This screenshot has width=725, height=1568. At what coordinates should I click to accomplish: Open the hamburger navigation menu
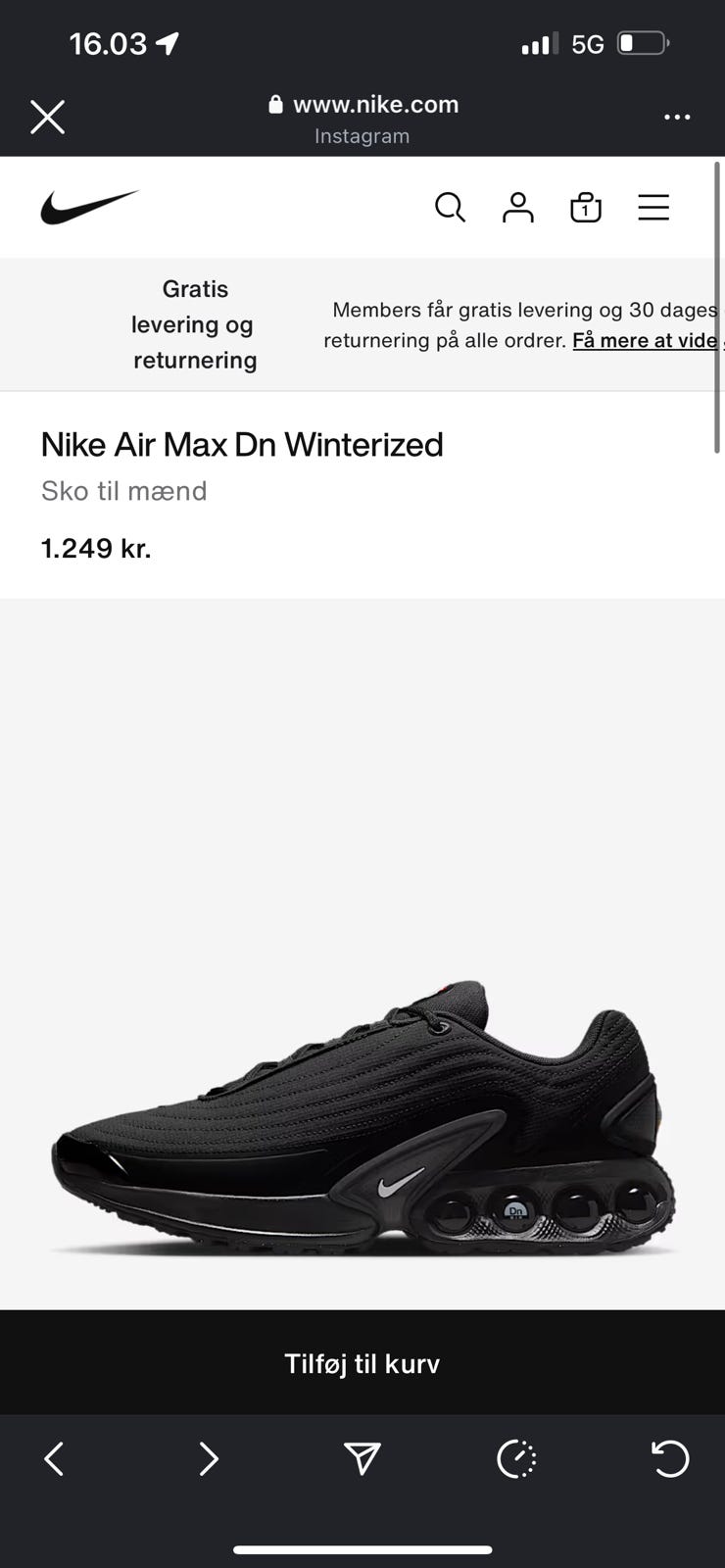tap(653, 207)
